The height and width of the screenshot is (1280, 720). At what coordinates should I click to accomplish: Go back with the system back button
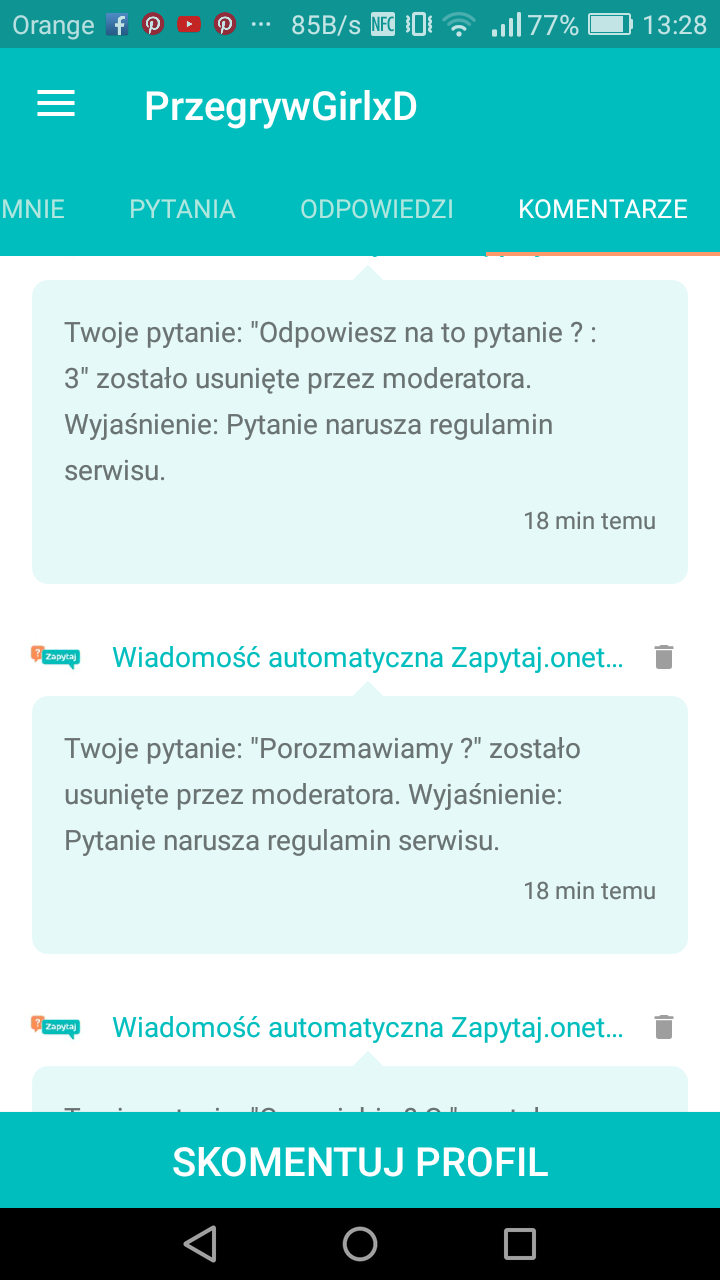[x=201, y=1243]
